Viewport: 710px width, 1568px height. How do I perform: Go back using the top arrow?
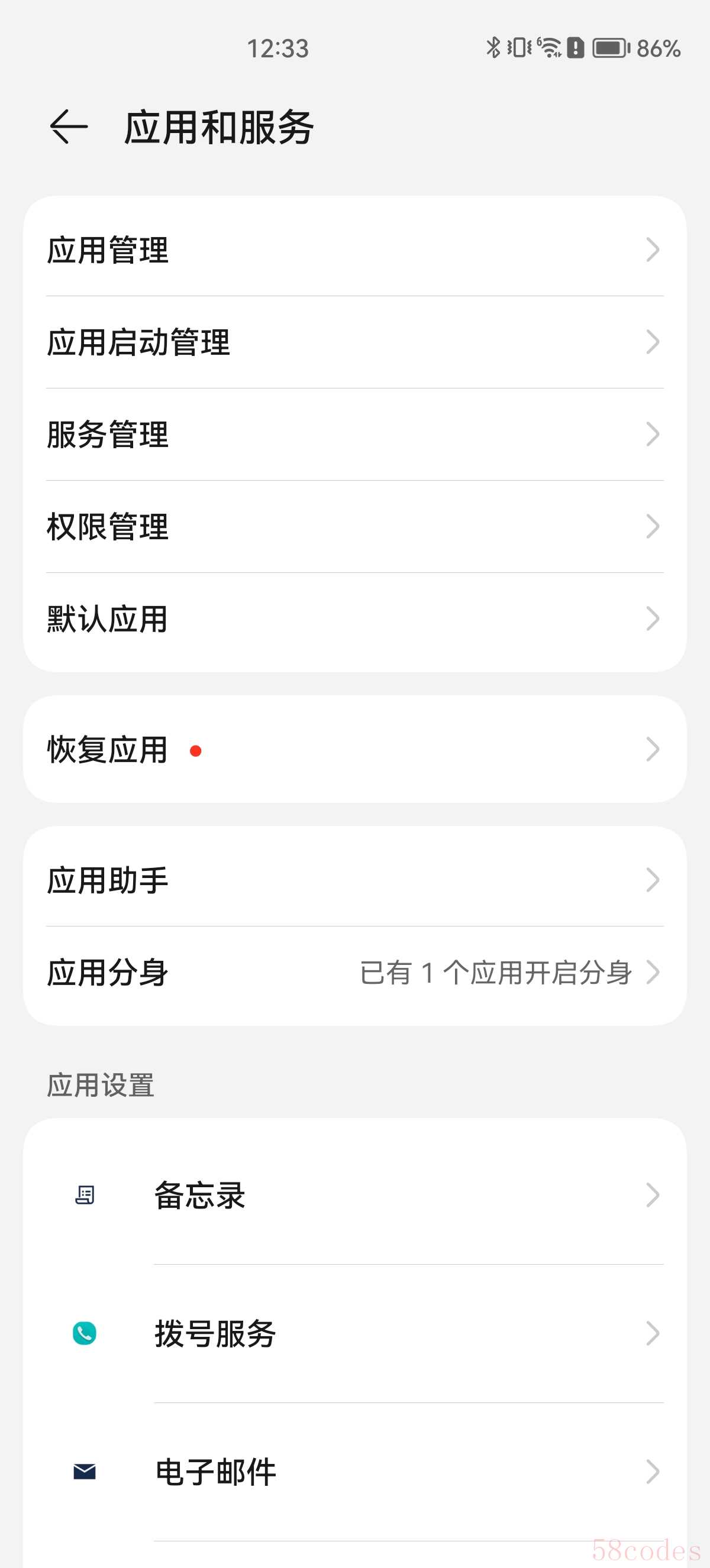(69, 127)
